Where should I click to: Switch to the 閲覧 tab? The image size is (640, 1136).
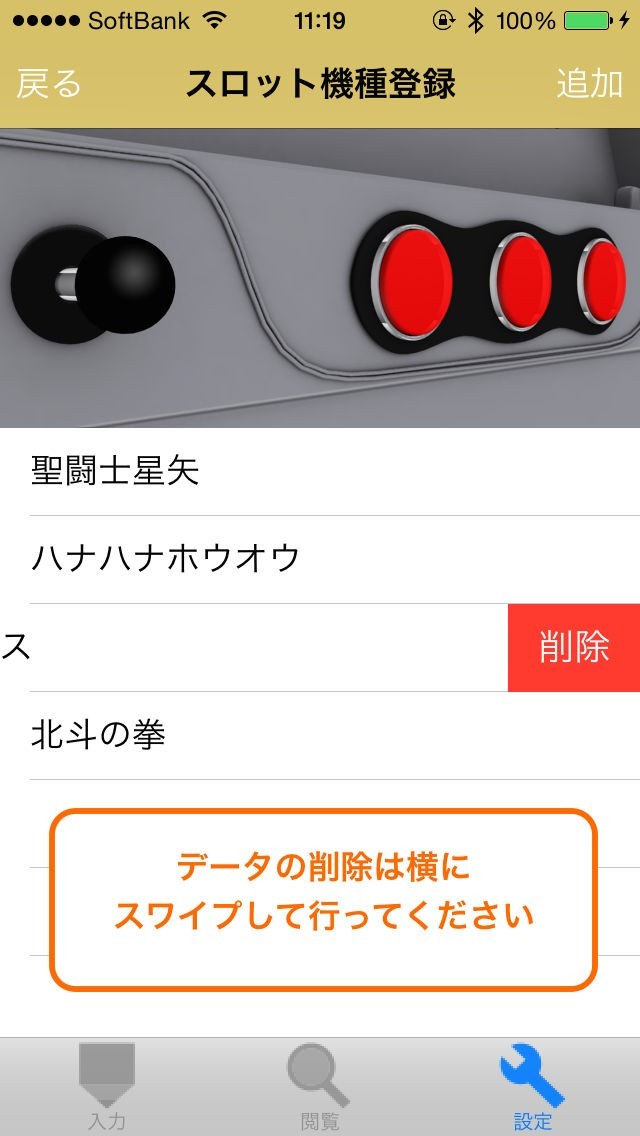[x=320, y=1087]
